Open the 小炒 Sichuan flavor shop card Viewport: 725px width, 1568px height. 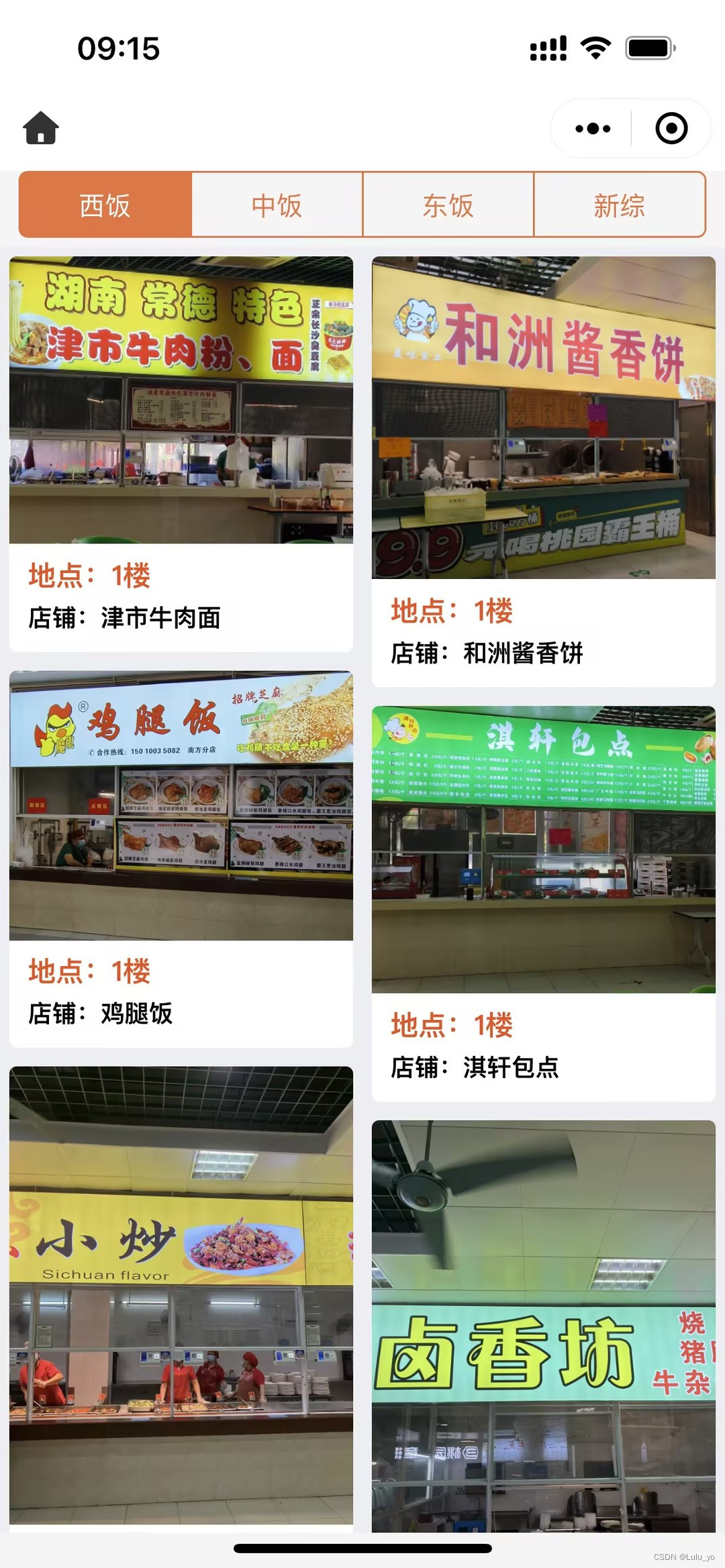click(181, 1299)
